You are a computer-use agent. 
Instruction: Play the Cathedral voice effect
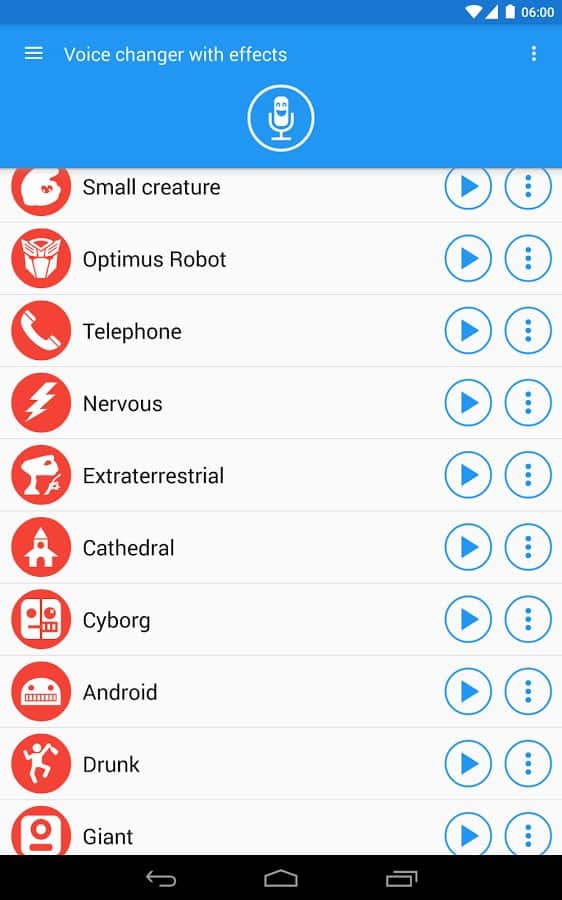click(468, 548)
